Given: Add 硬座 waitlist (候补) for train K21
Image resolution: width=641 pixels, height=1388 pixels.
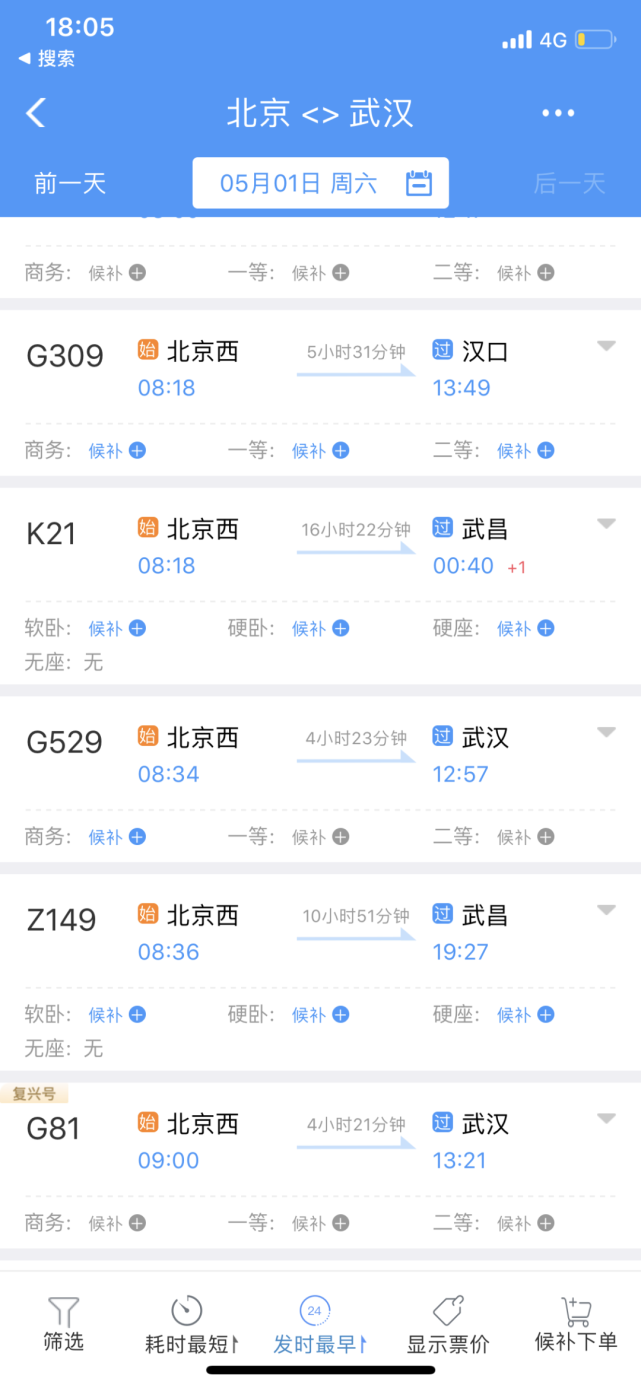Looking at the screenshot, I should click(x=526, y=629).
